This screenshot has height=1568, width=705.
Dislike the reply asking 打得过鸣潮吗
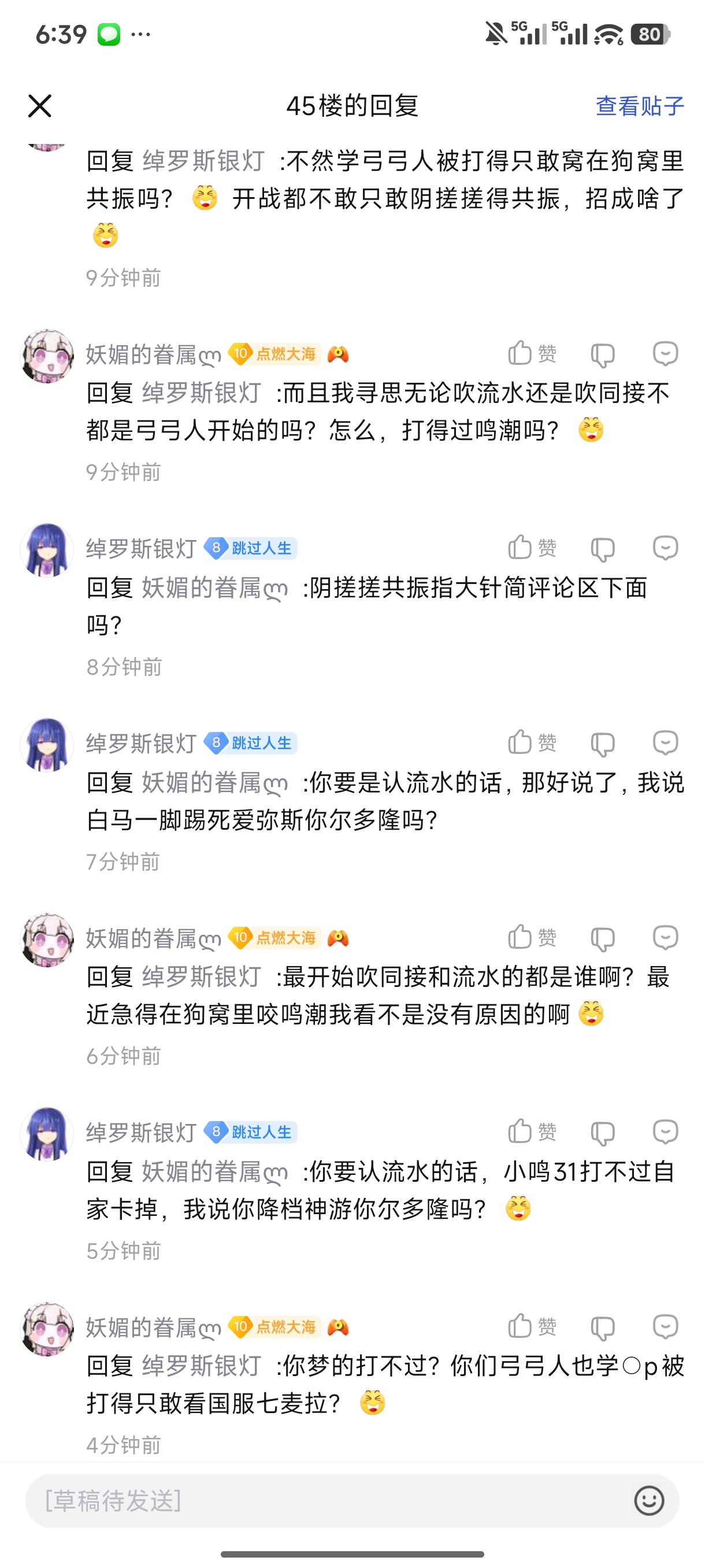point(603,354)
